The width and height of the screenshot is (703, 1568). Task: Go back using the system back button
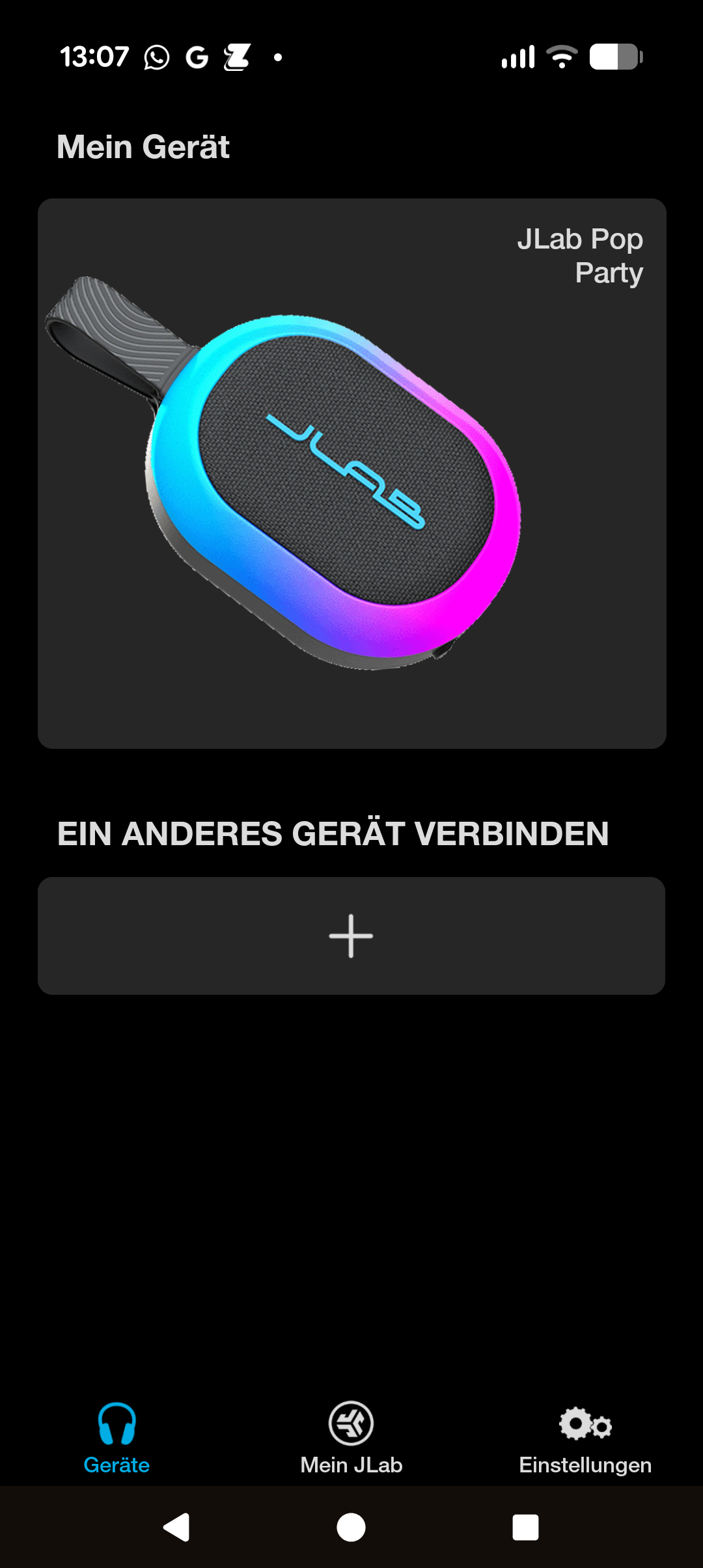(176, 1528)
